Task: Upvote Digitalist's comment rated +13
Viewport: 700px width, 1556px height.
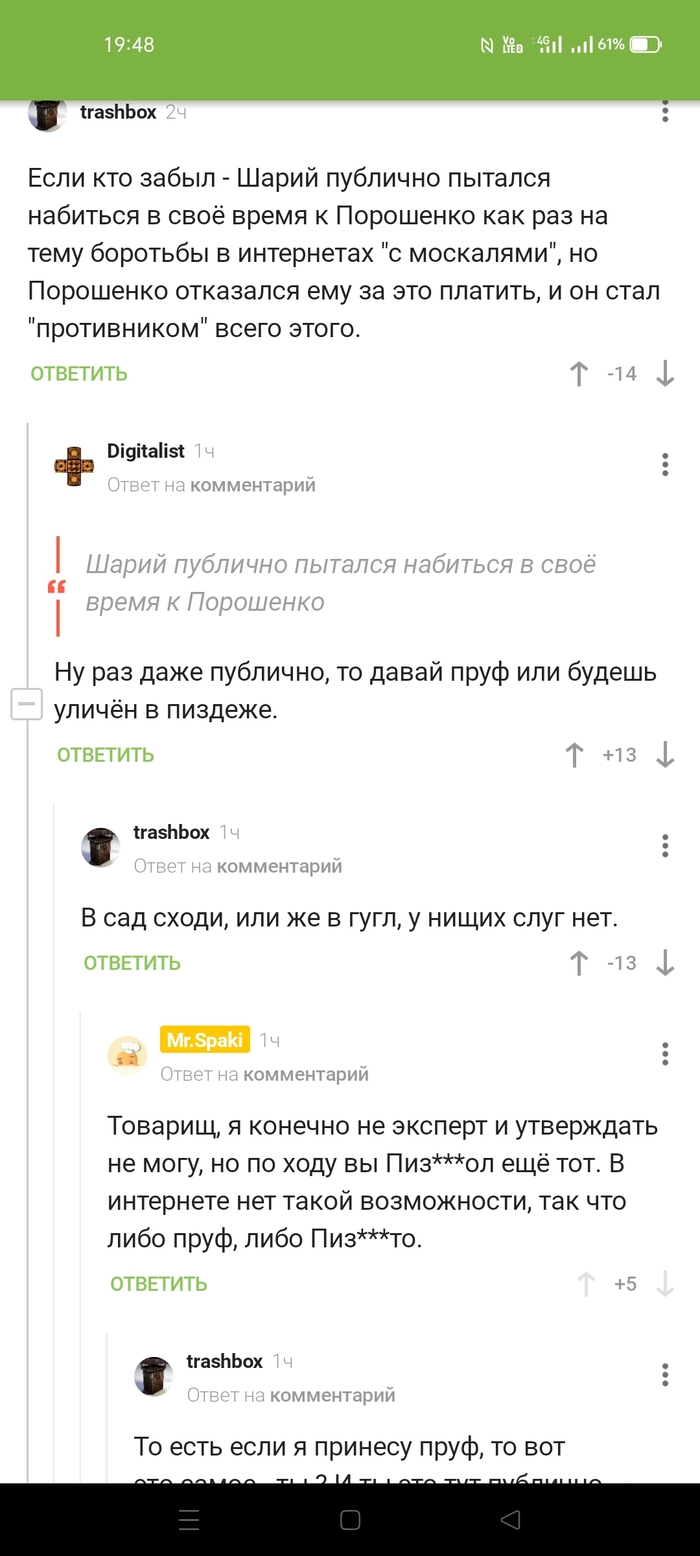Action: tap(574, 755)
